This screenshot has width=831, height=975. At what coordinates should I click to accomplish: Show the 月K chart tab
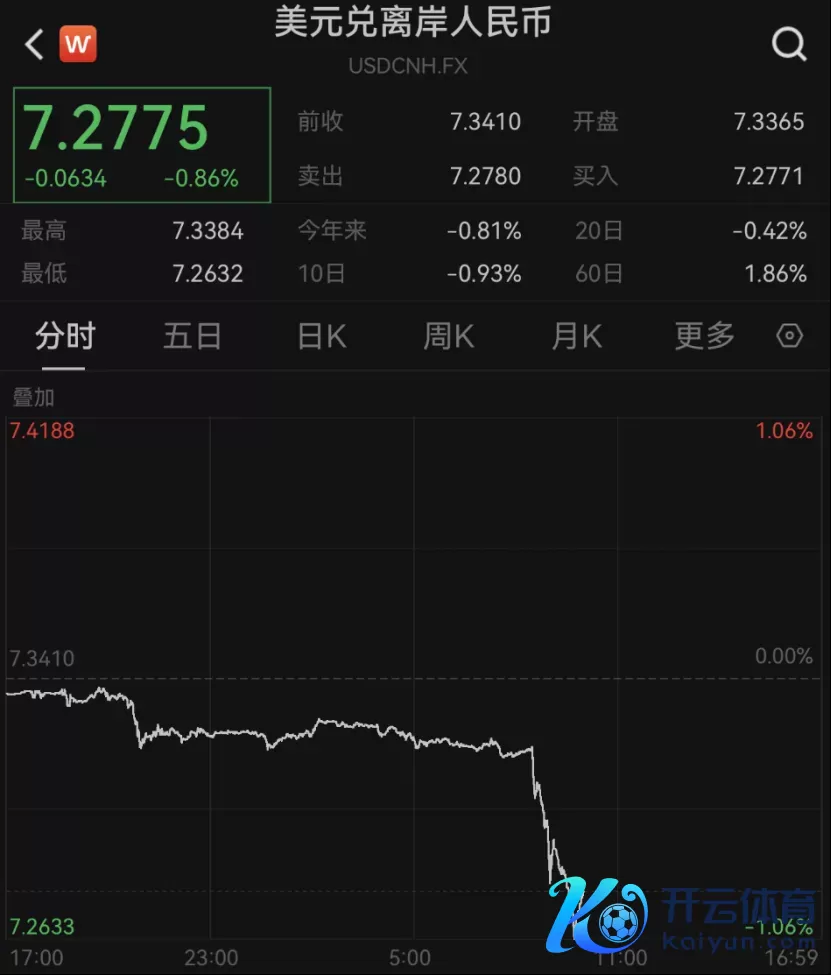pyautogui.click(x=576, y=336)
